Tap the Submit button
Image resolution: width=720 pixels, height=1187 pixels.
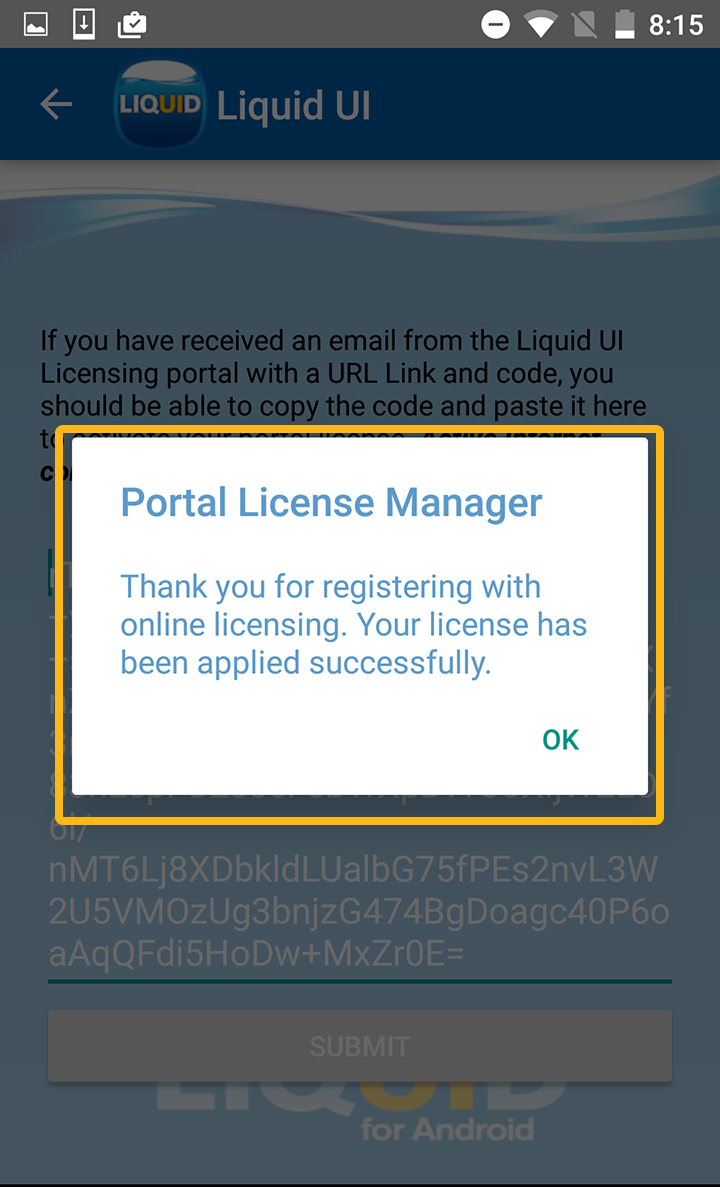coord(359,1046)
